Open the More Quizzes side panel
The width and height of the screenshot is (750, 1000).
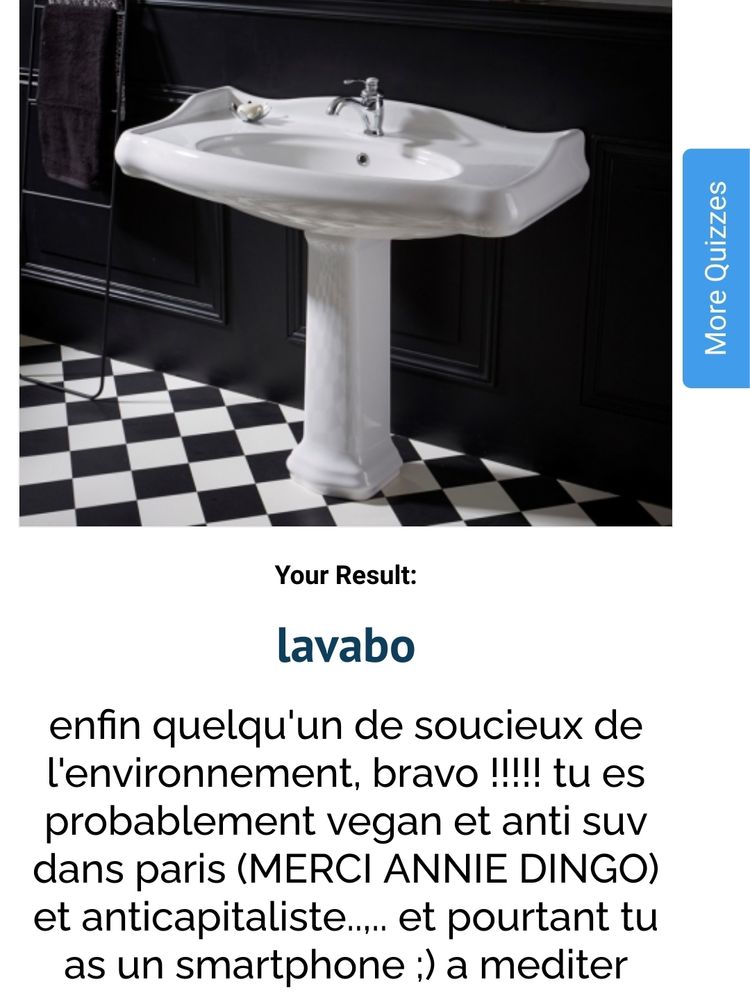coord(716,267)
